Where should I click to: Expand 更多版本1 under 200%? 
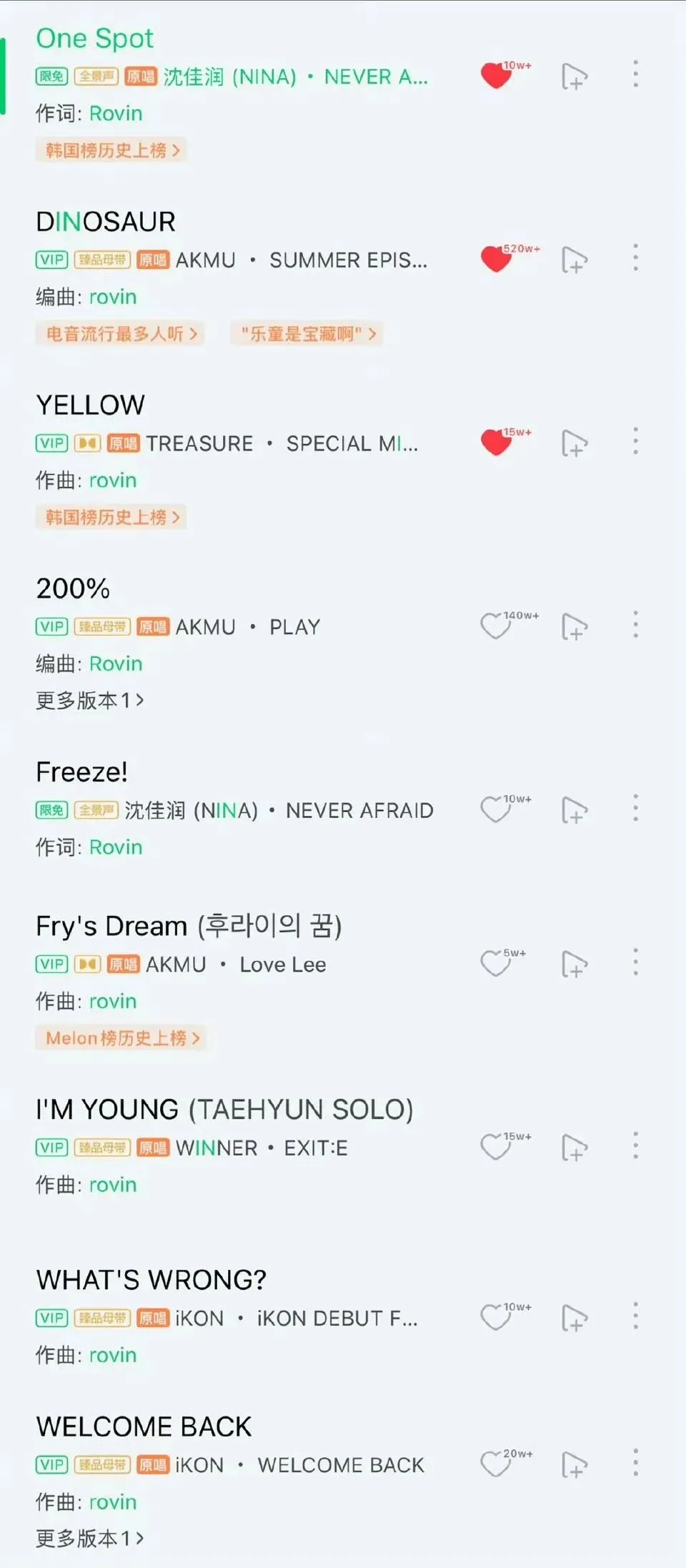point(90,700)
